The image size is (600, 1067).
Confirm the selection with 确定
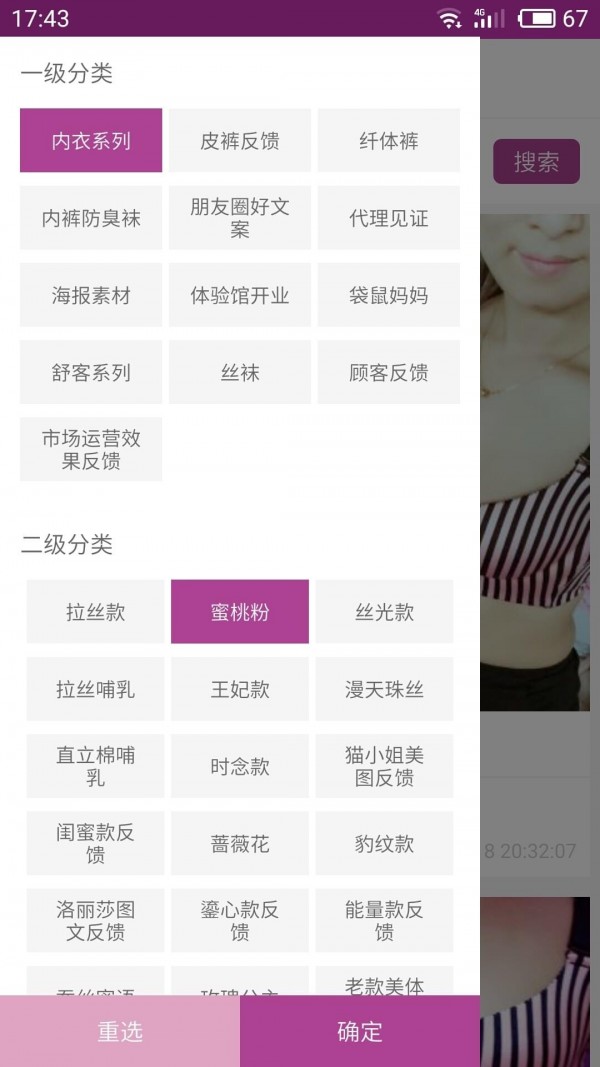360,1031
